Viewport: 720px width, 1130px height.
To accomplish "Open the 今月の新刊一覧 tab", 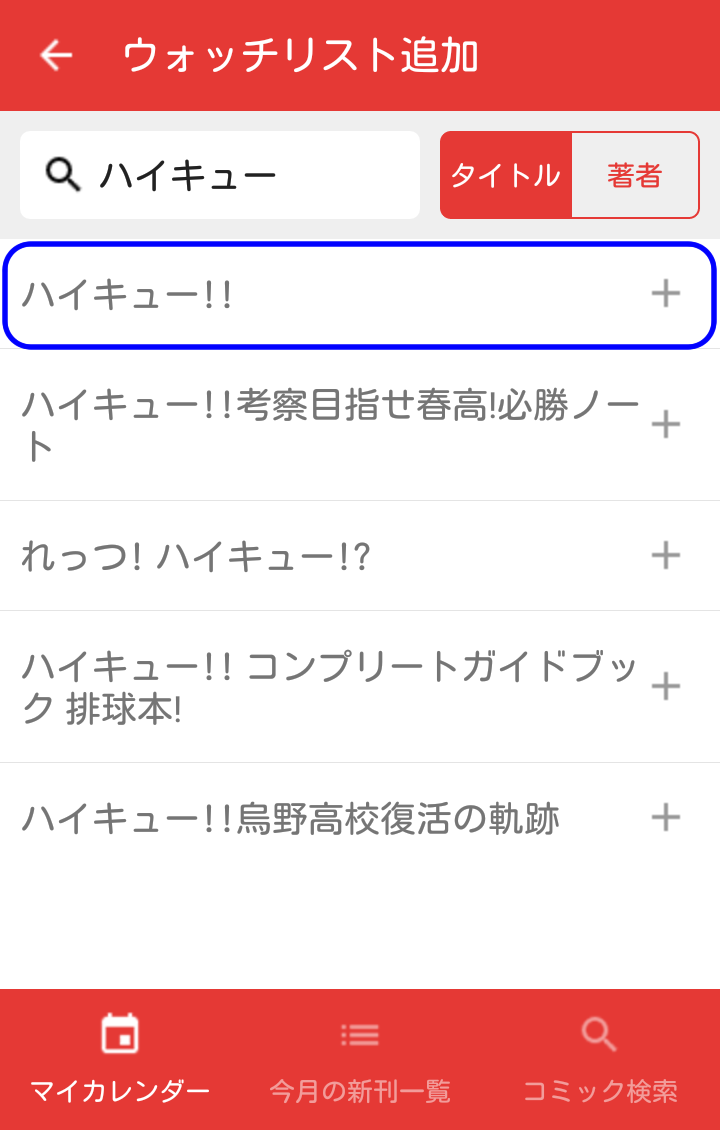I will [360, 1060].
